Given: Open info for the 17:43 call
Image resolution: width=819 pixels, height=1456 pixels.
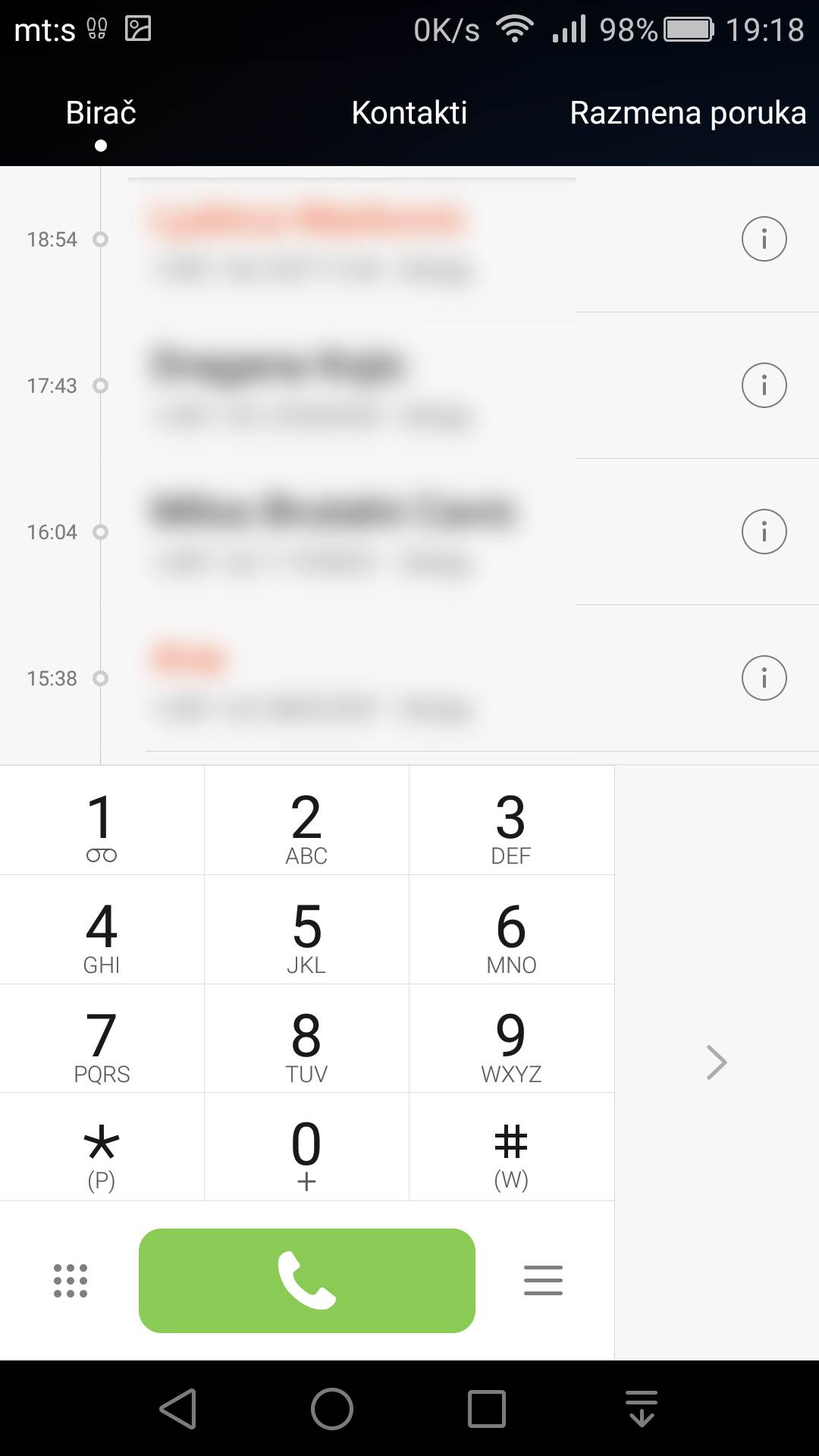Looking at the screenshot, I should [764, 385].
